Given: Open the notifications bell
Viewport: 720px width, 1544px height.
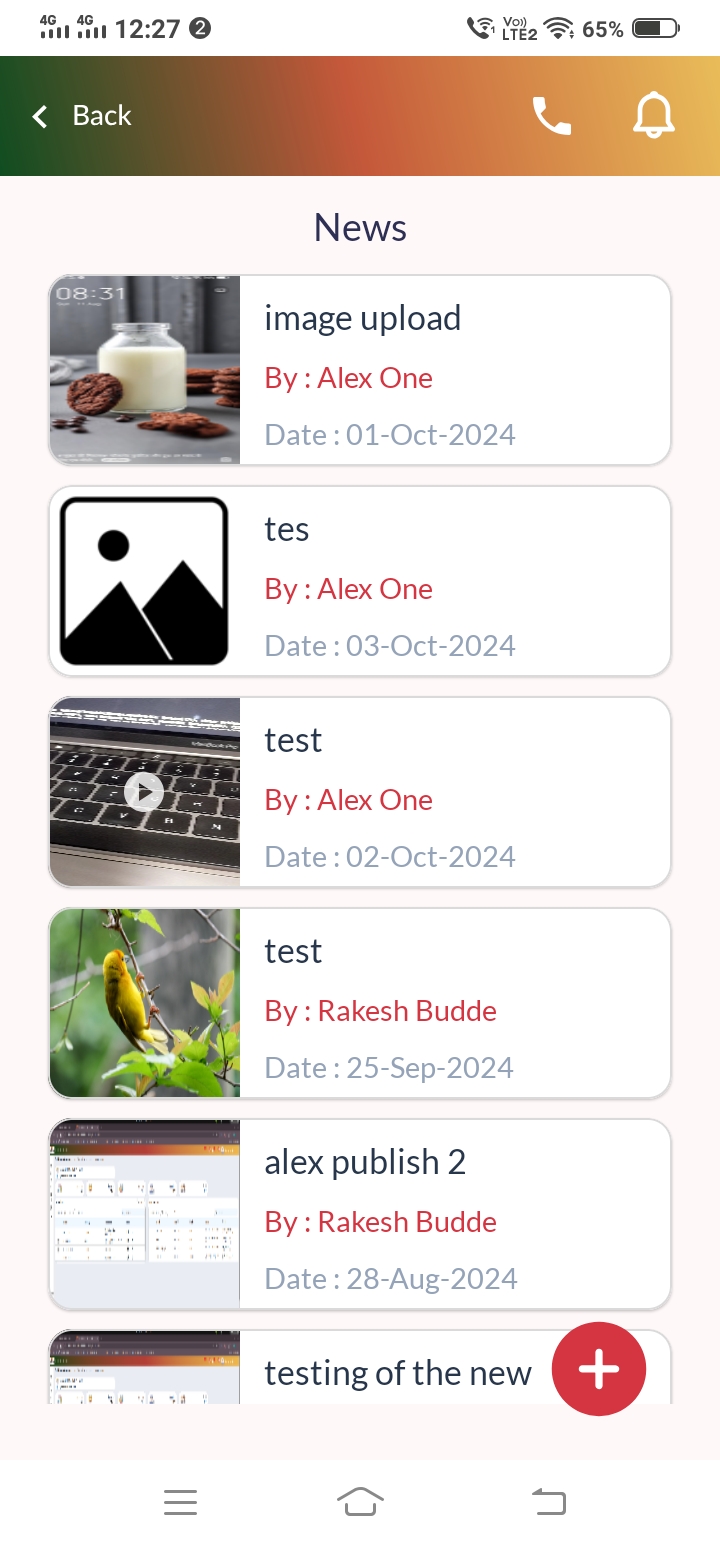Looking at the screenshot, I should point(654,116).
